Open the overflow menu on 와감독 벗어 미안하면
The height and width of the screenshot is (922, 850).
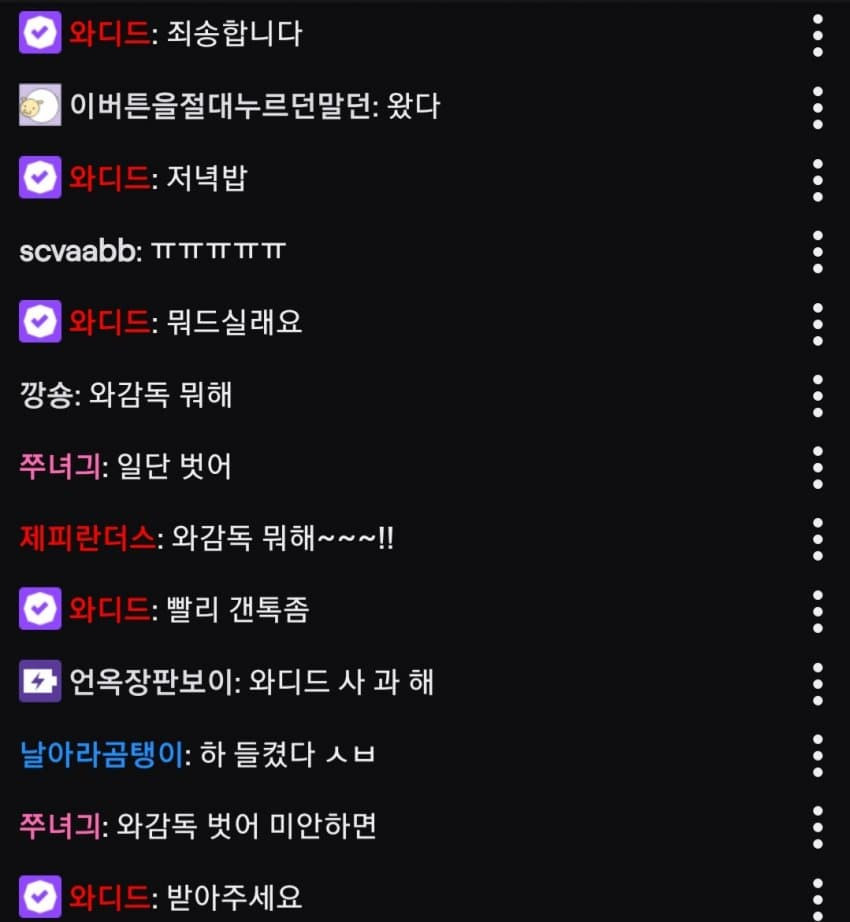(x=817, y=827)
